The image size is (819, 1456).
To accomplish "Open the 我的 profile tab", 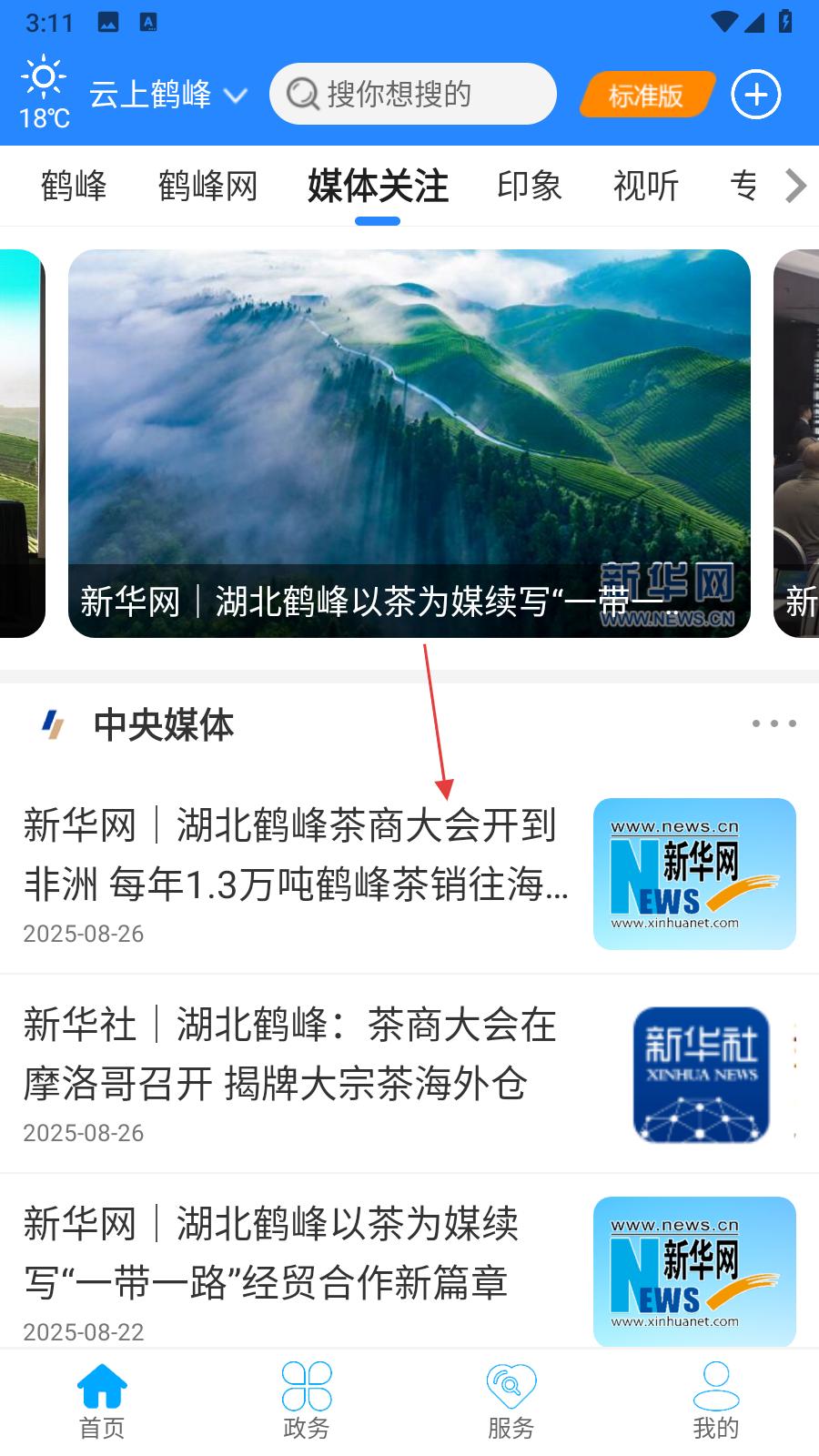I will click(x=715, y=1401).
